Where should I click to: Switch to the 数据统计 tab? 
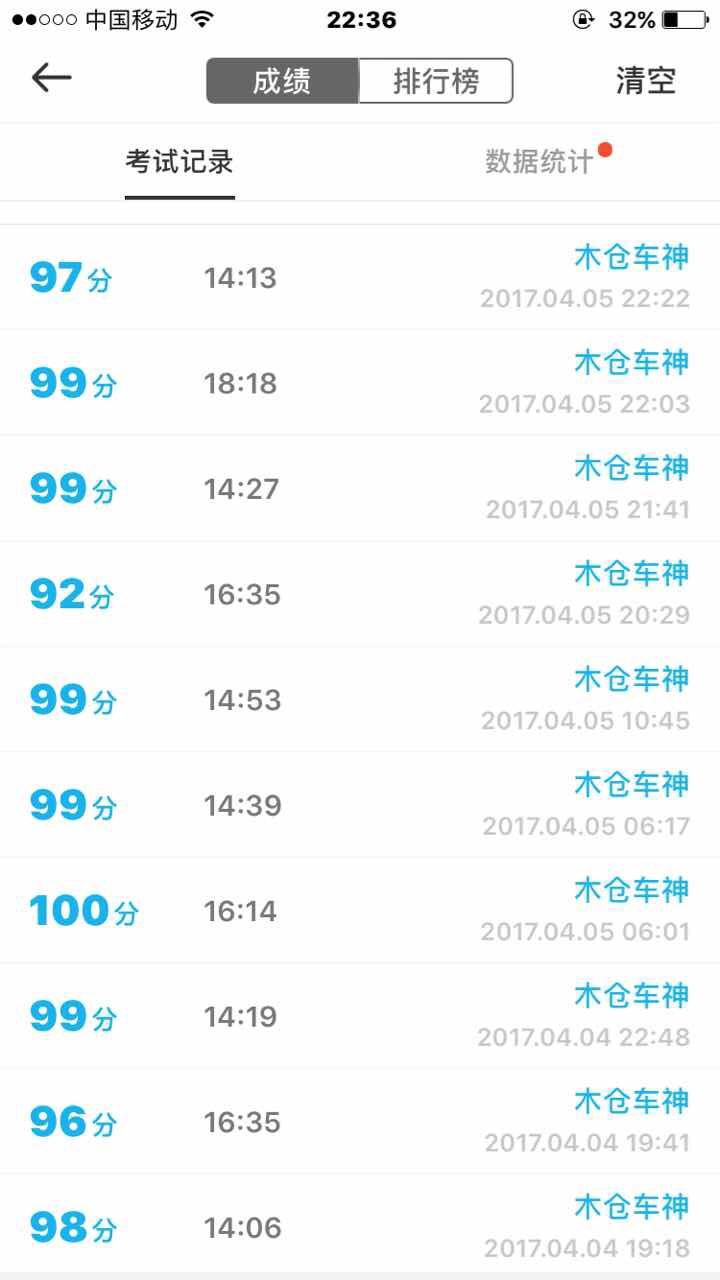click(540, 162)
